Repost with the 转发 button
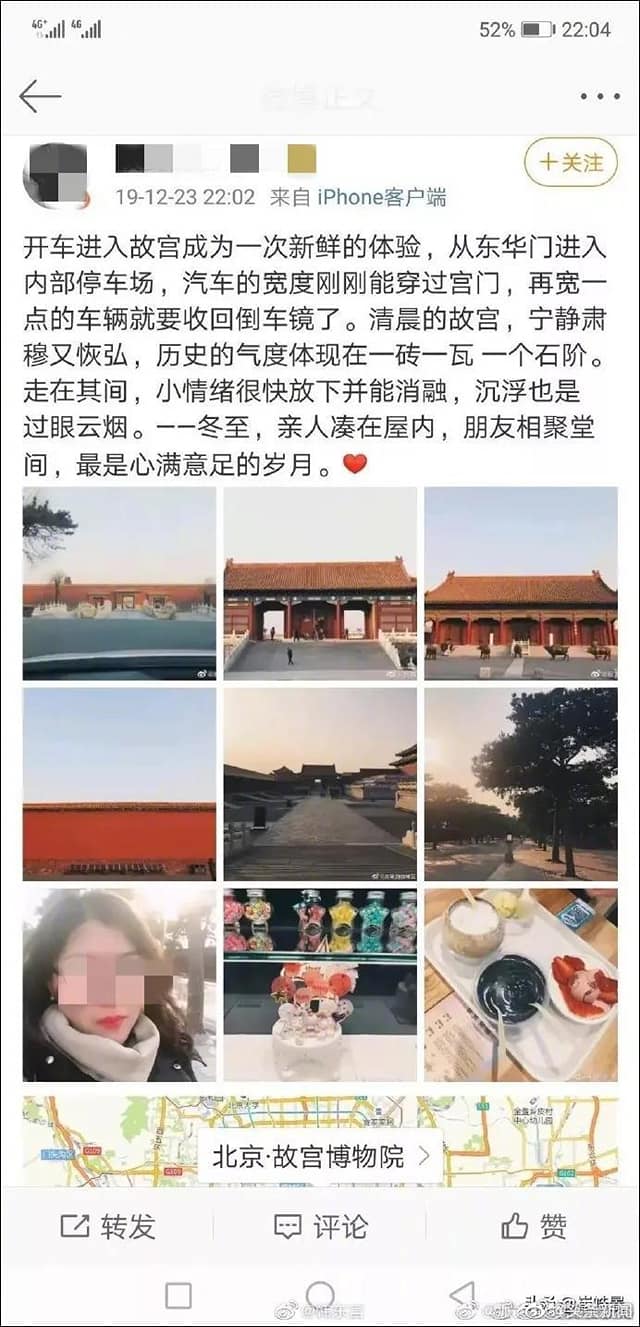640x1327 pixels. [108, 1226]
